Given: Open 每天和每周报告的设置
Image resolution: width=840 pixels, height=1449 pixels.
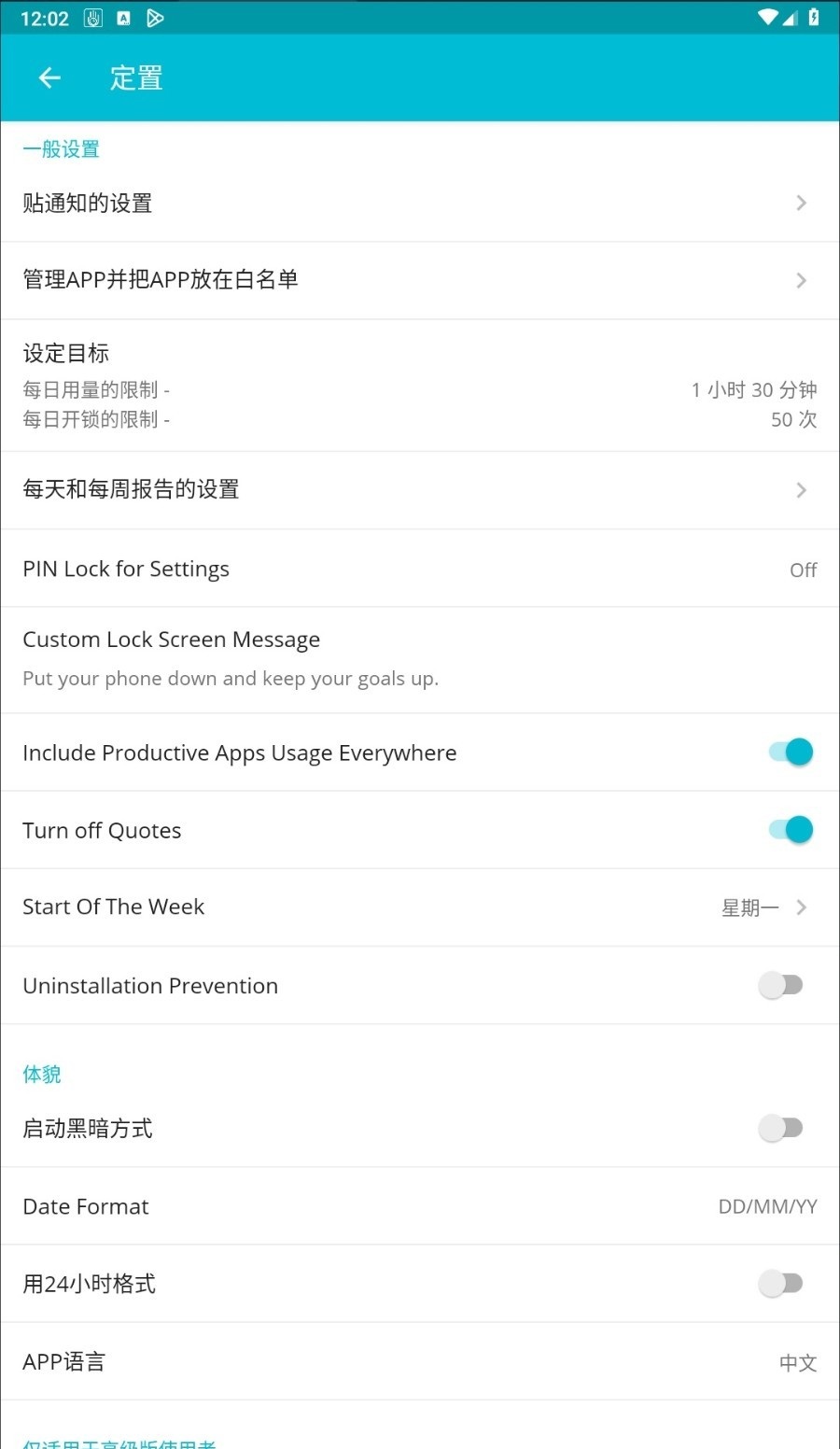Looking at the screenshot, I should (x=801, y=489).
